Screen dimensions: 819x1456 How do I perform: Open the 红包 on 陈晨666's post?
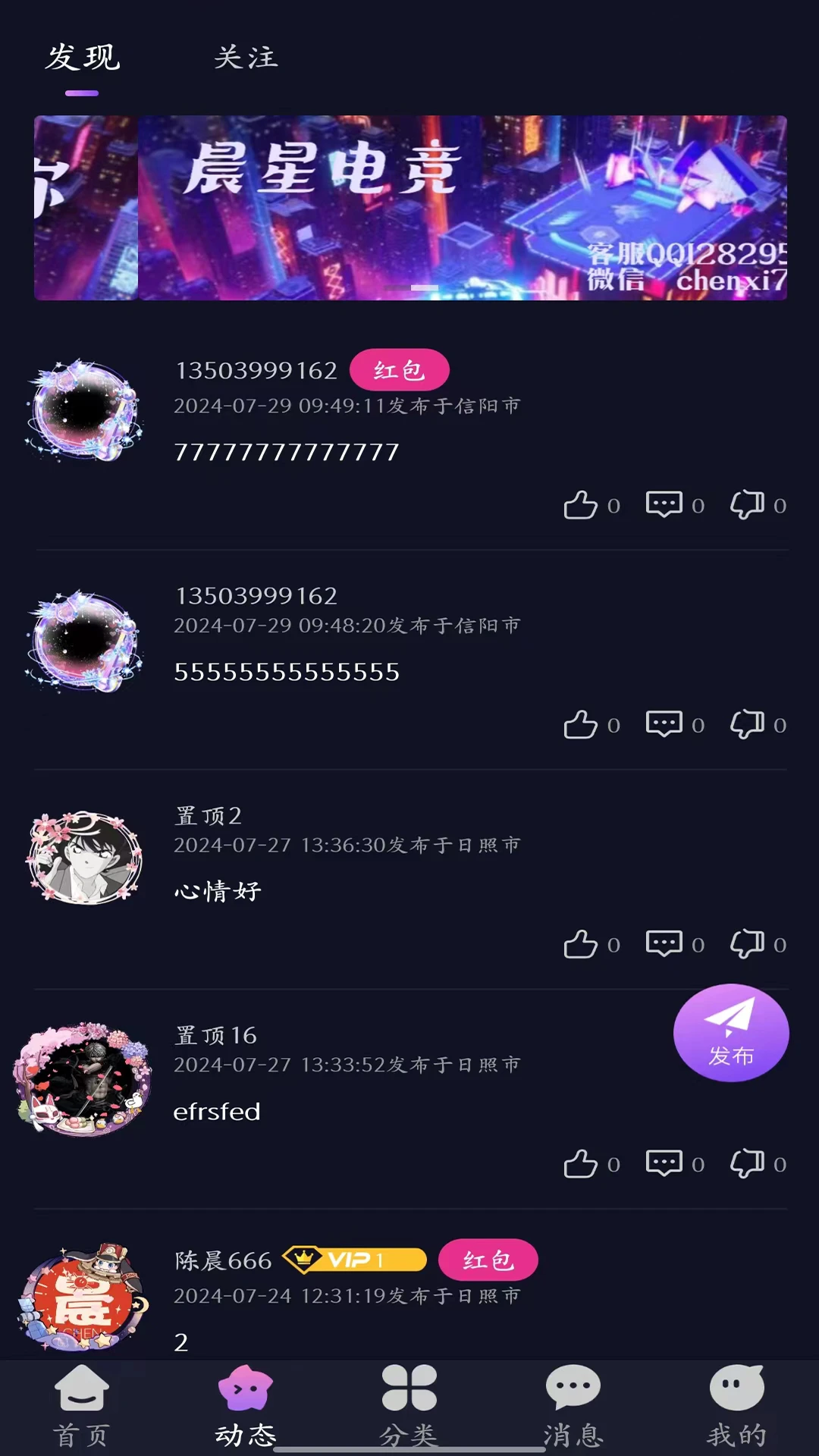tap(488, 1260)
